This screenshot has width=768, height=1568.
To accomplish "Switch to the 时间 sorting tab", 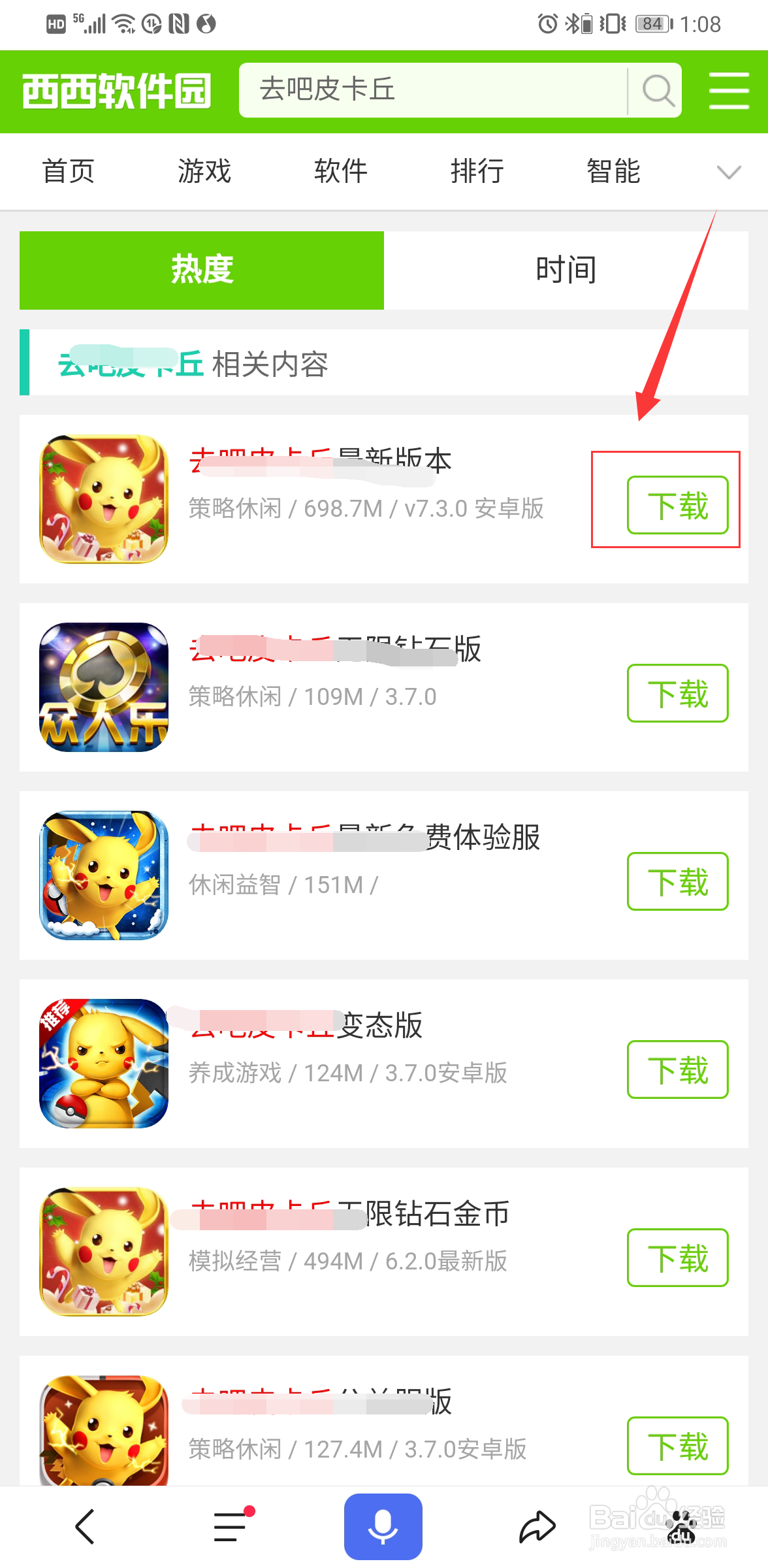I will click(x=566, y=269).
